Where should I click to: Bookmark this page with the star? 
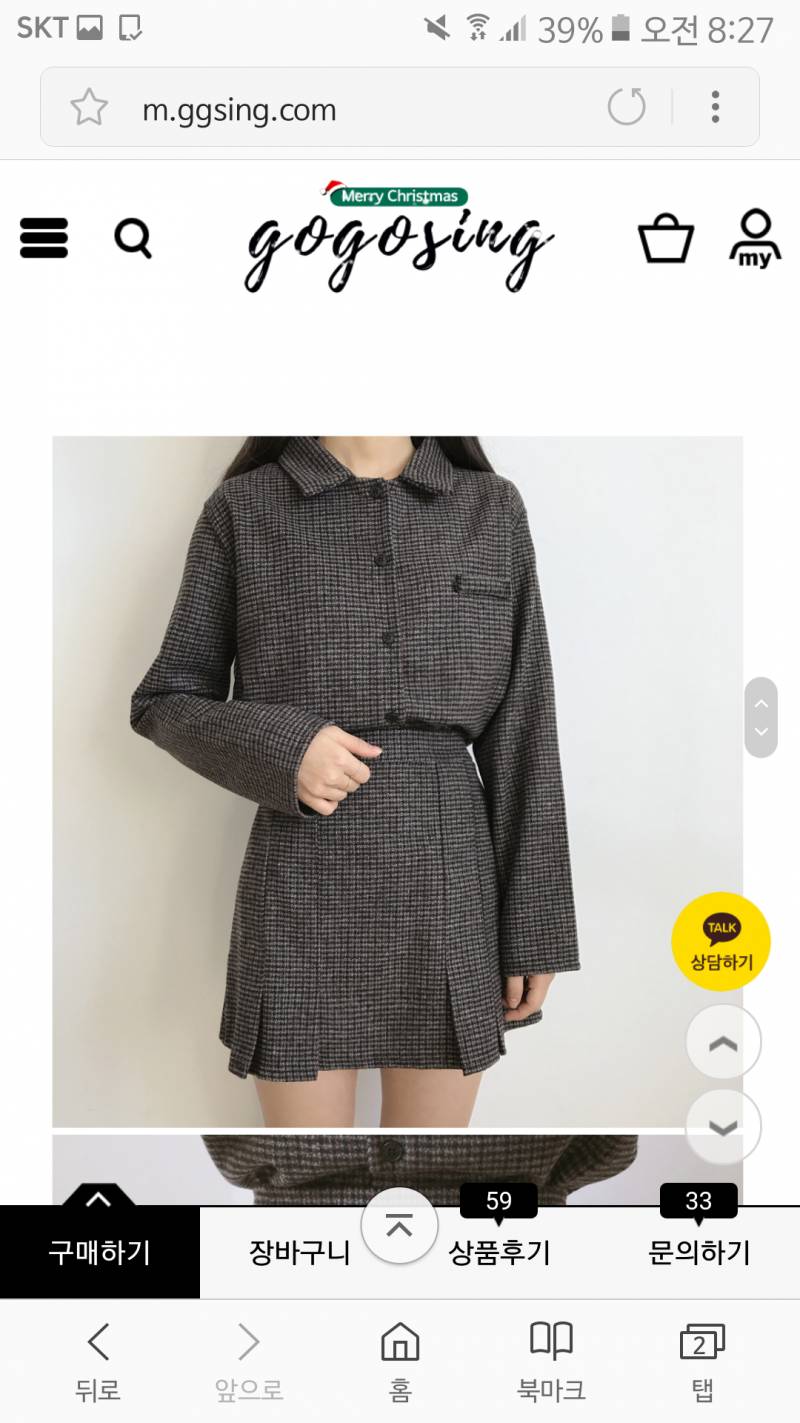tap(89, 107)
